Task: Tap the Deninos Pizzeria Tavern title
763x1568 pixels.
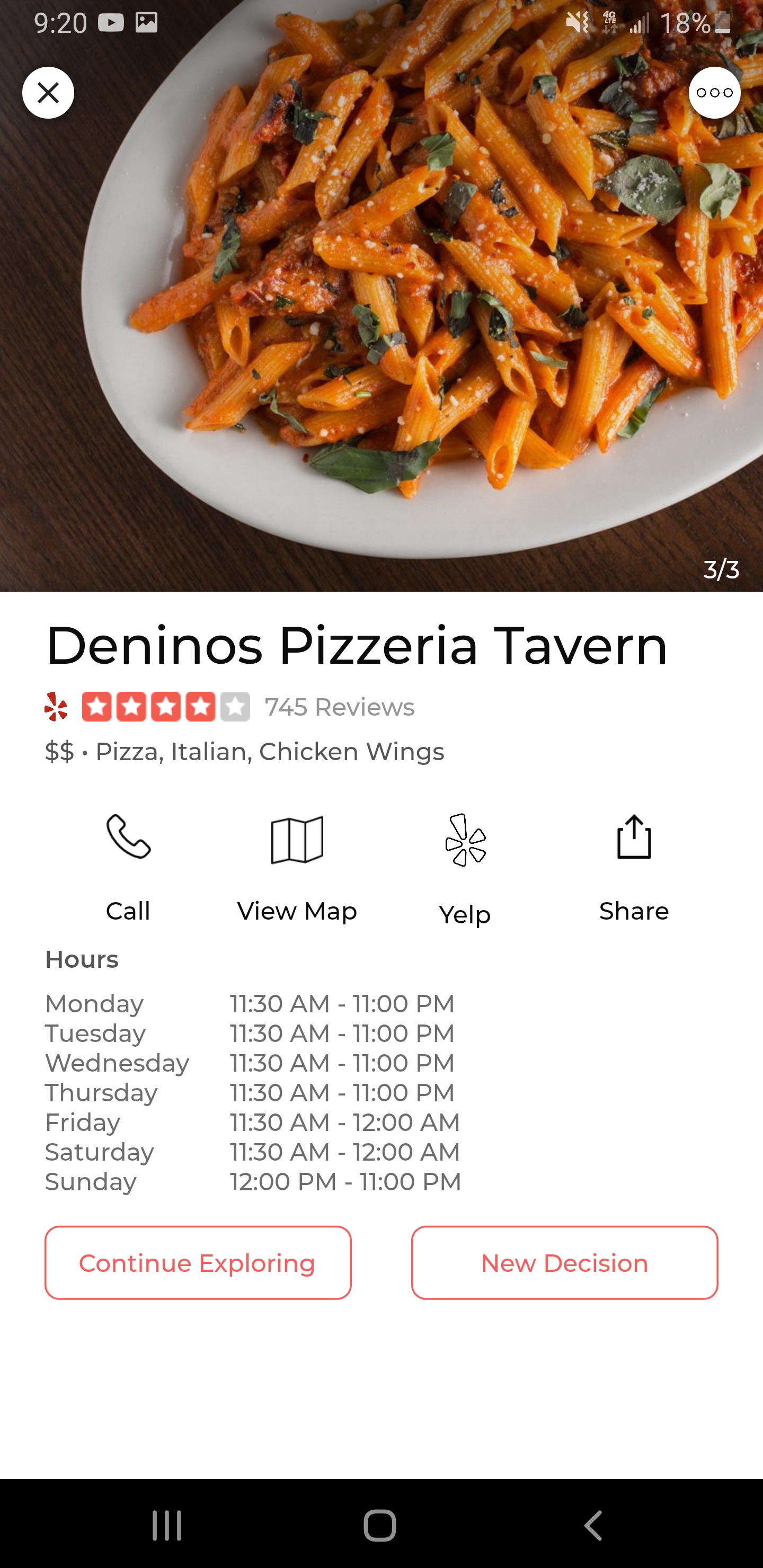Action: (356, 646)
